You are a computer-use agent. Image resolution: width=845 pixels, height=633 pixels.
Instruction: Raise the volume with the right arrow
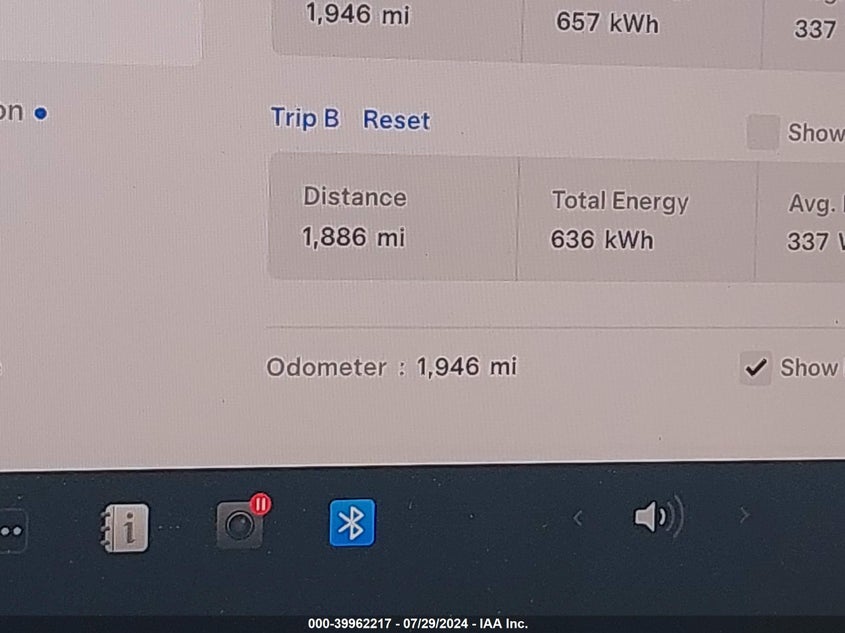[743, 516]
